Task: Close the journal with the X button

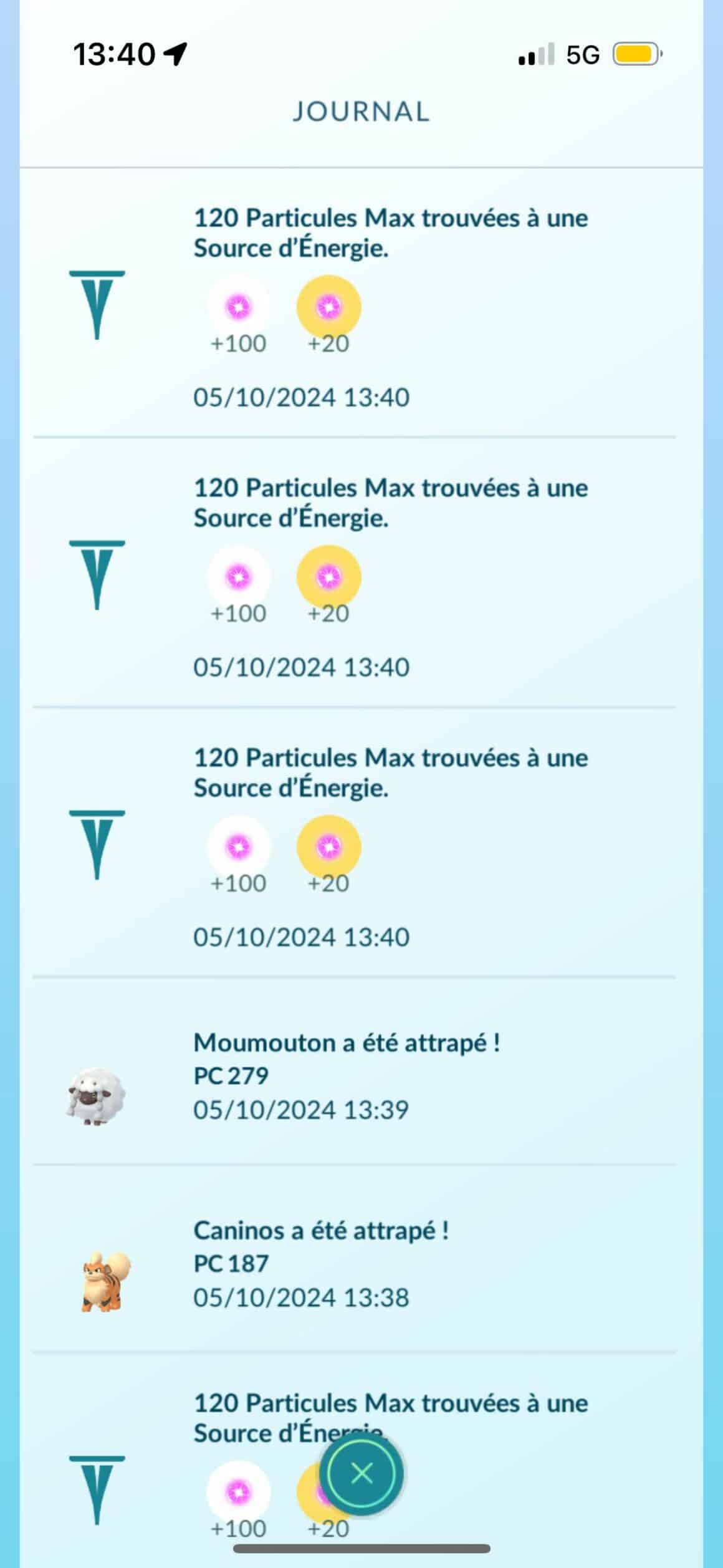Action: click(362, 1474)
